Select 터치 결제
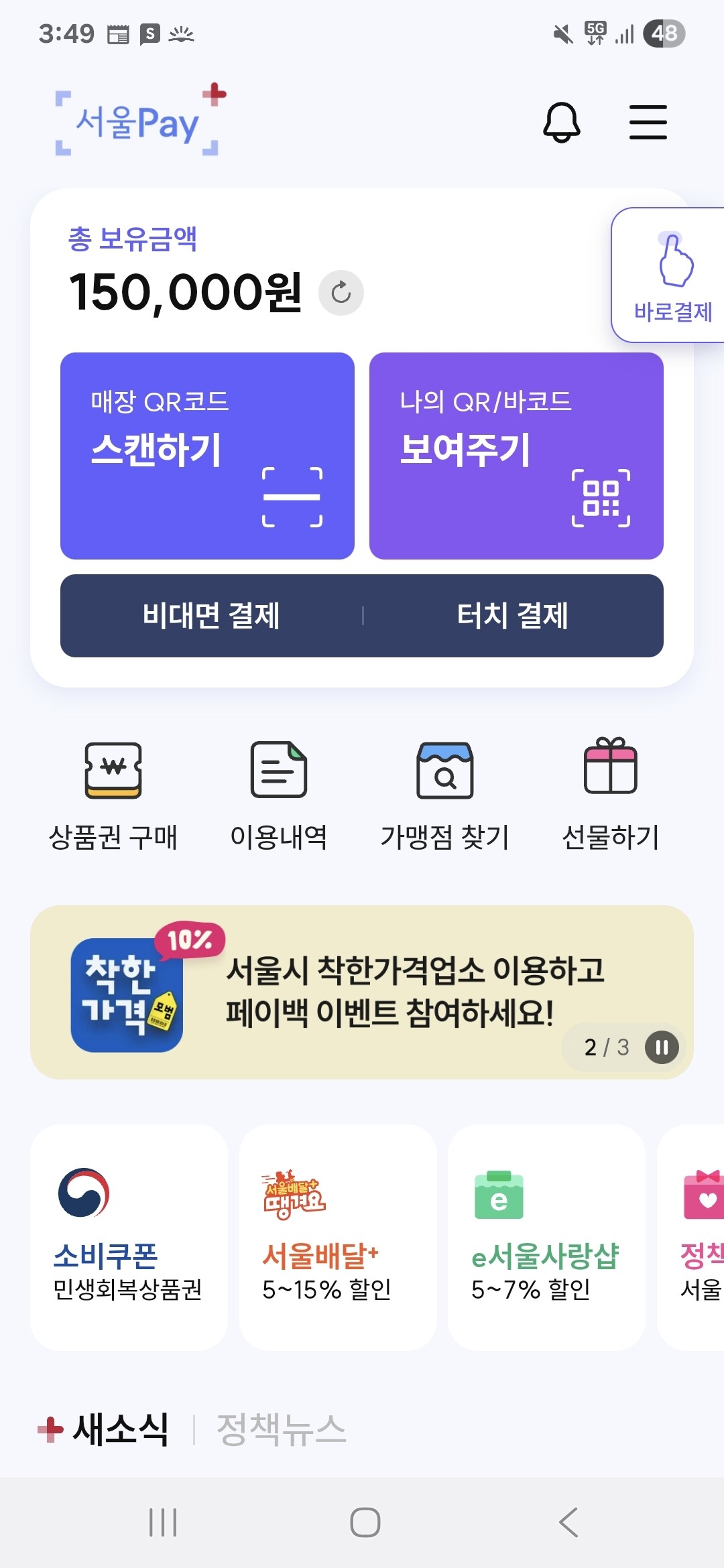 513,616
